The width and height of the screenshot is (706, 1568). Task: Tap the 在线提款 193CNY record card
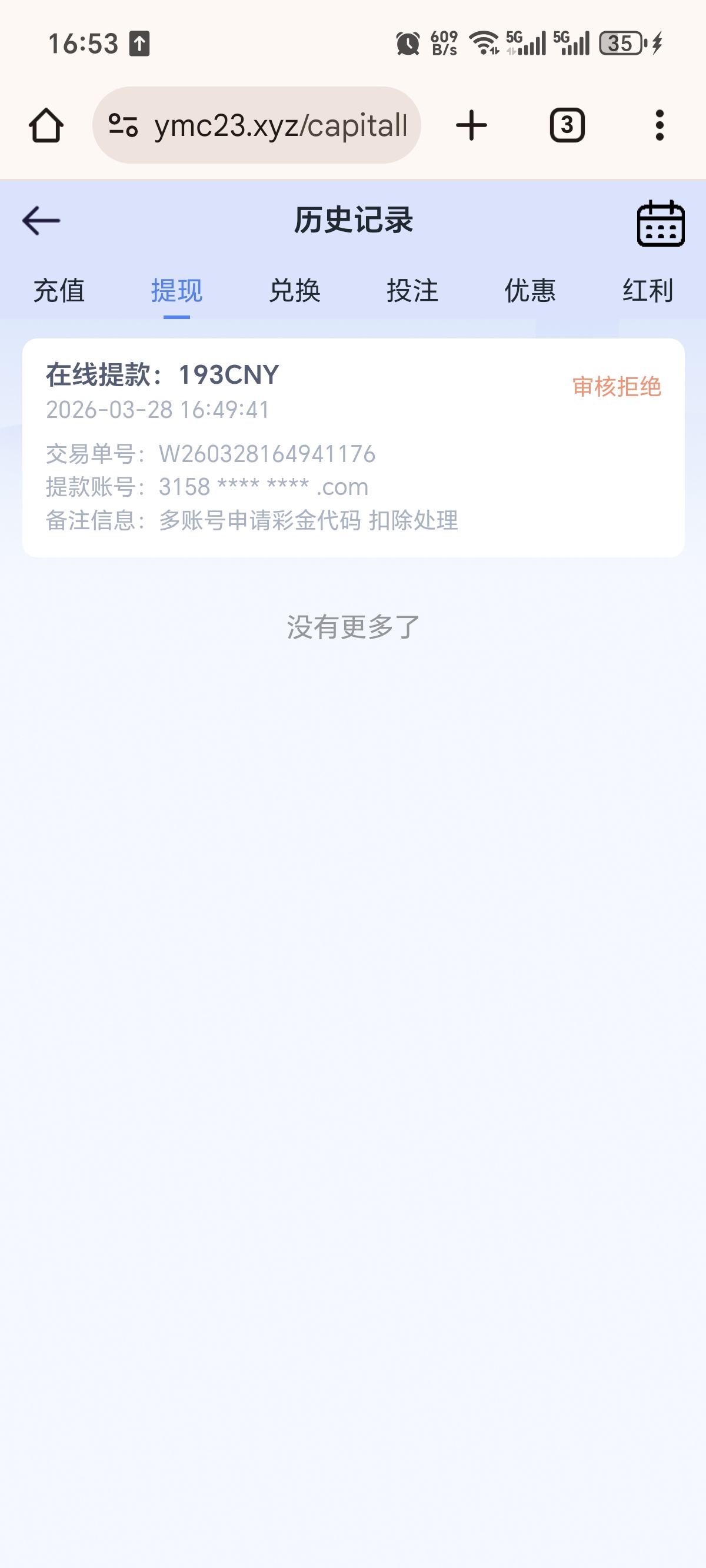(353, 444)
